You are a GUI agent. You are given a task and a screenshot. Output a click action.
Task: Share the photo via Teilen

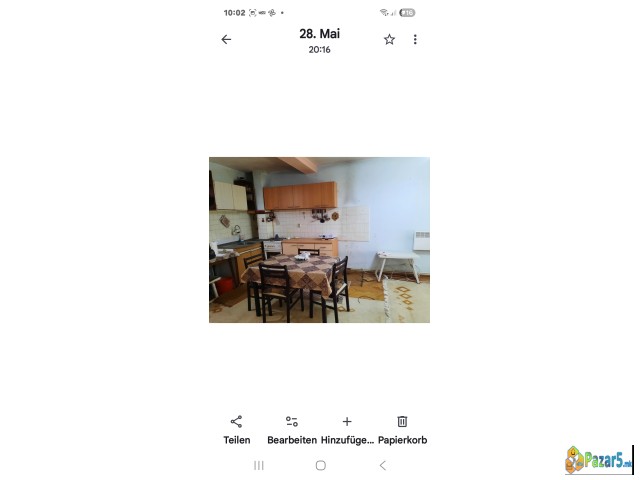click(x=237, y=429)
